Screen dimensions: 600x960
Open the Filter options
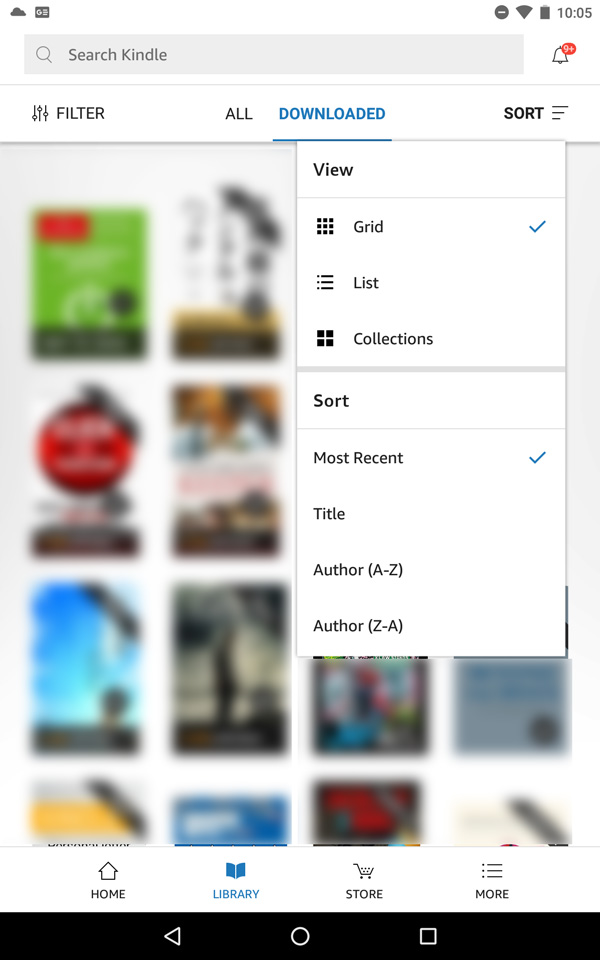pos(68,113)
